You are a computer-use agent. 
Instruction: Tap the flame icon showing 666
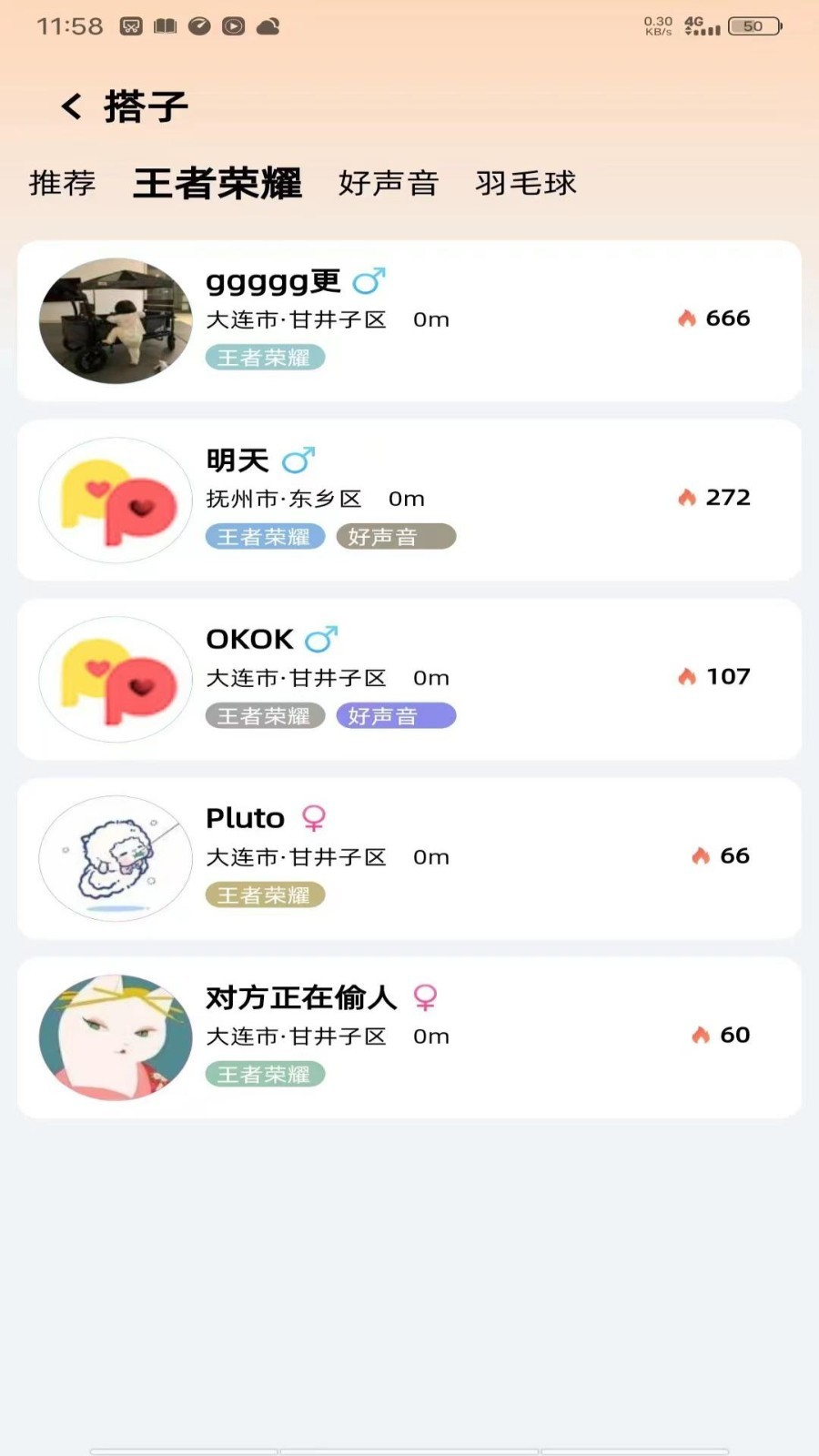688,318
